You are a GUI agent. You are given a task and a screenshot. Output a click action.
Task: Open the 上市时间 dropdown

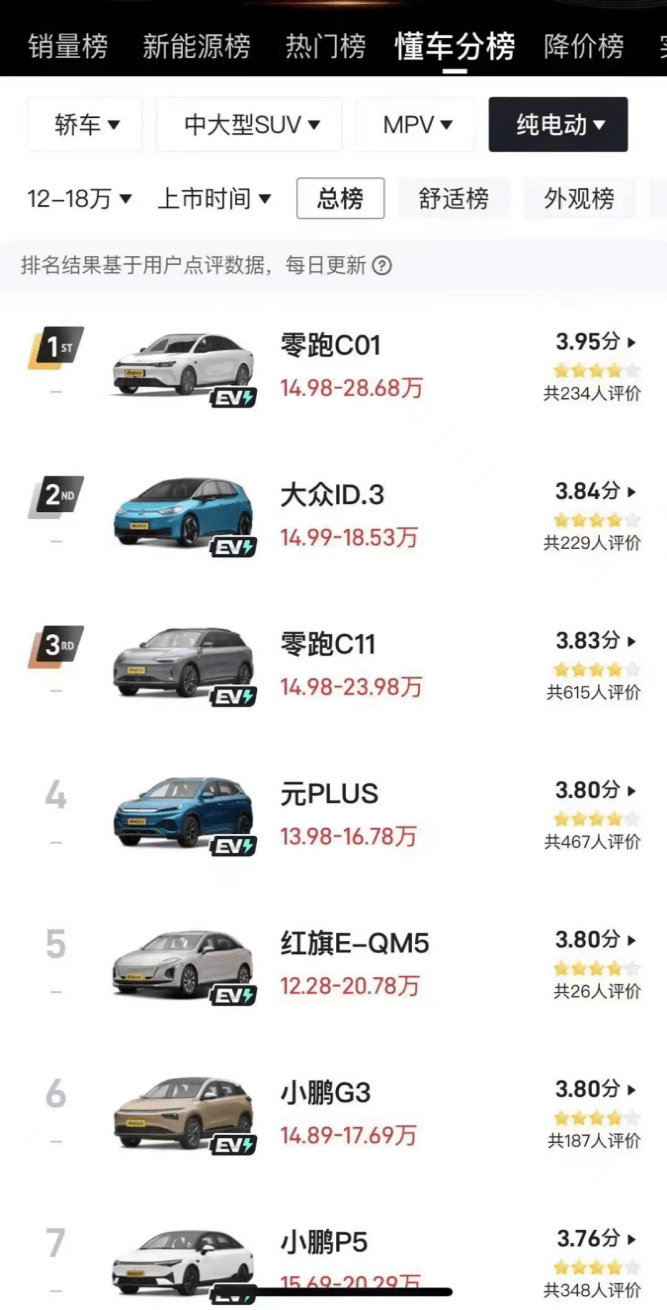(214, 199)
